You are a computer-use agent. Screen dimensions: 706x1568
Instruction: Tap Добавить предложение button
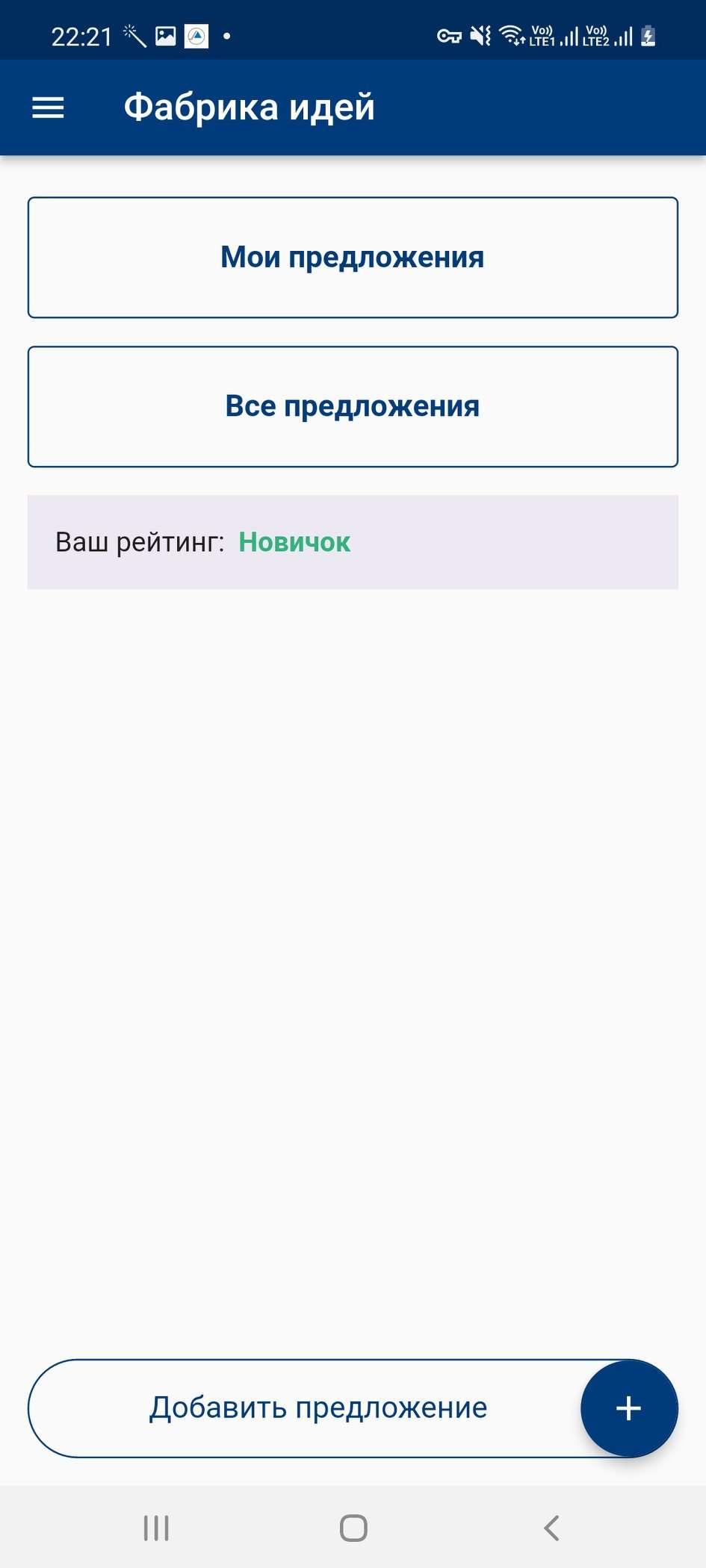tap(318, 1408)
